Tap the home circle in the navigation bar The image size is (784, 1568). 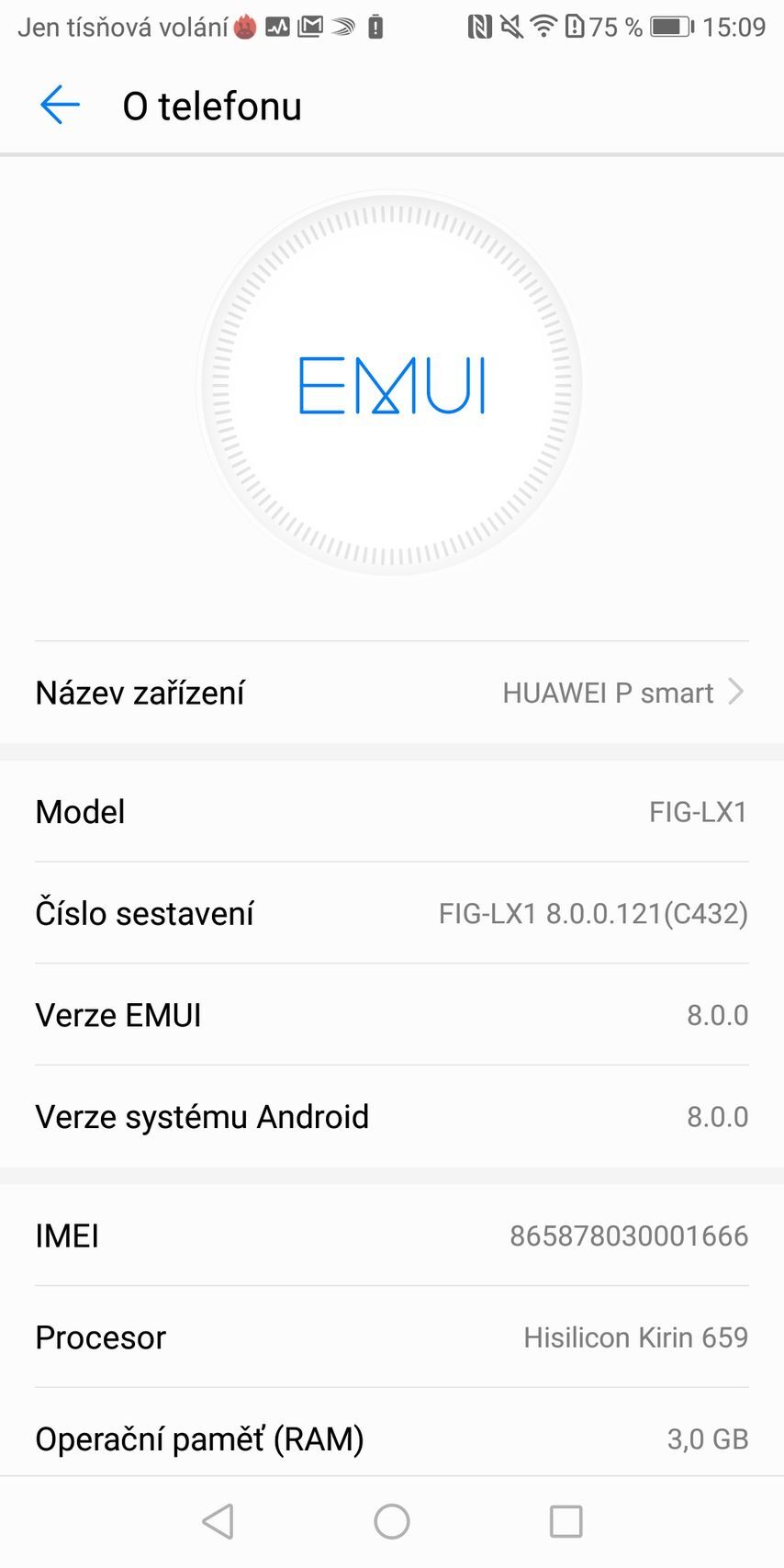pyautogui.click(x=392, y=1520)
